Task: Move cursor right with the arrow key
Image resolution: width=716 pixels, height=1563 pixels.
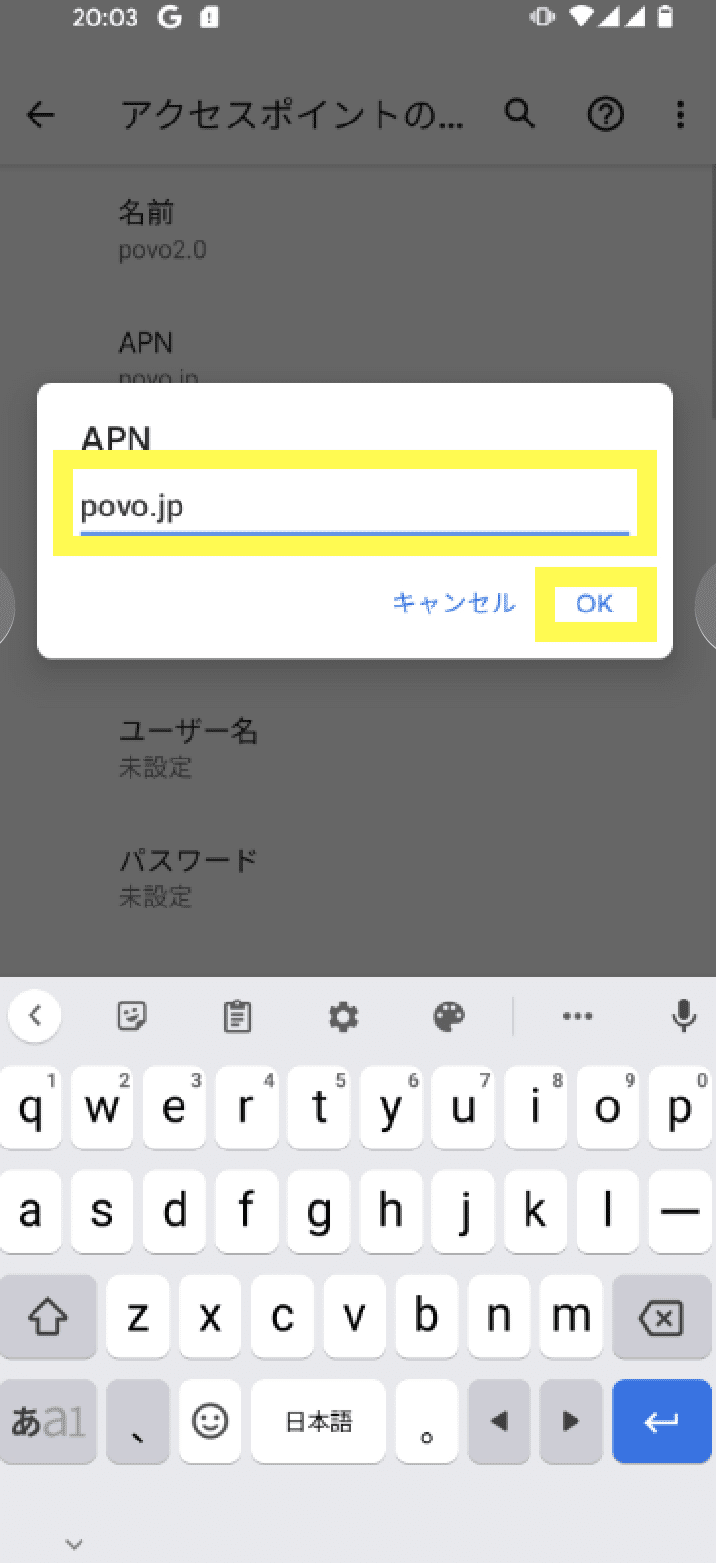Action: [x=571, y=1422]
